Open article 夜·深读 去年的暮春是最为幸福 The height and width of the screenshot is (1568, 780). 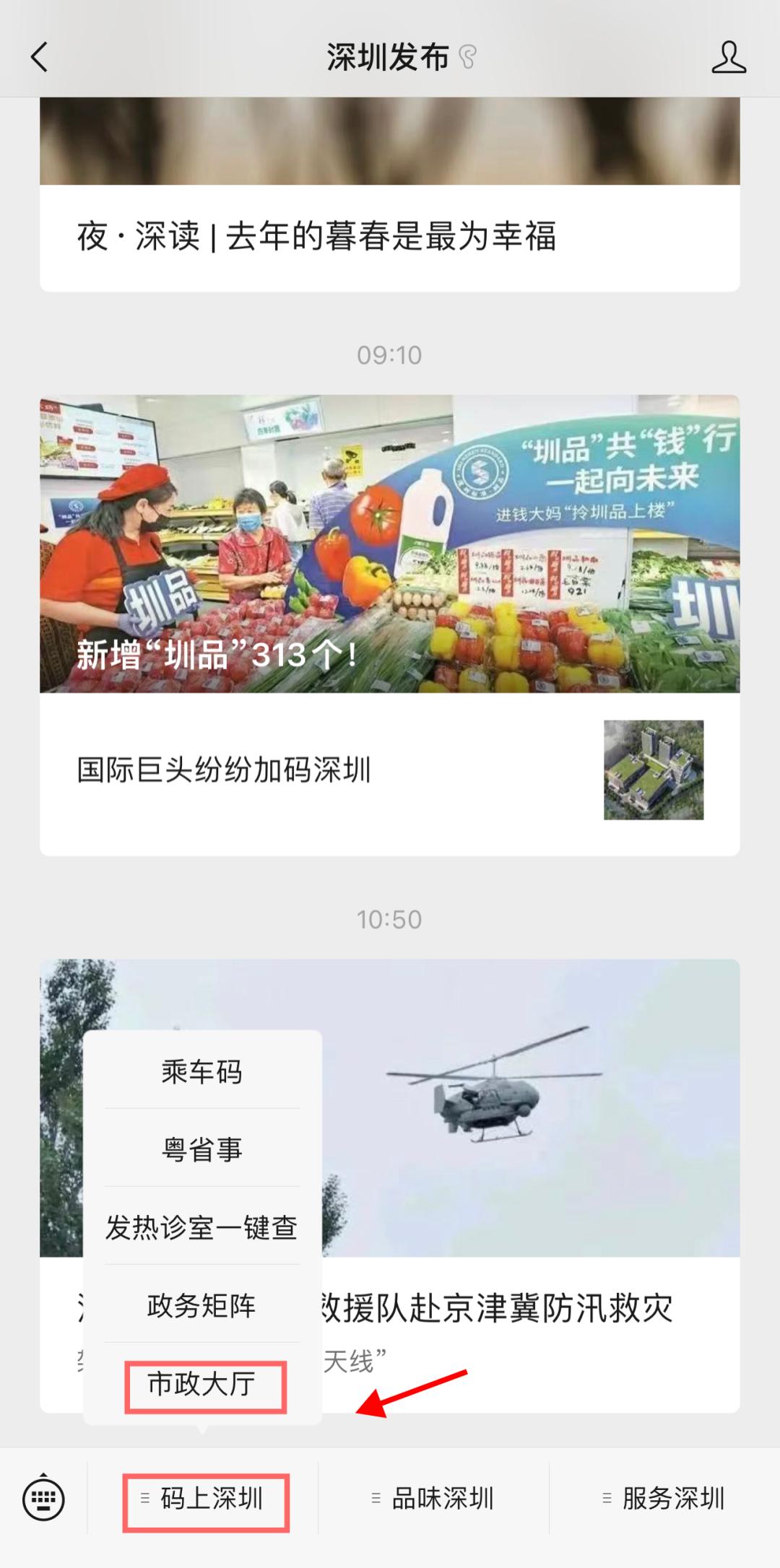pos(316,236)
